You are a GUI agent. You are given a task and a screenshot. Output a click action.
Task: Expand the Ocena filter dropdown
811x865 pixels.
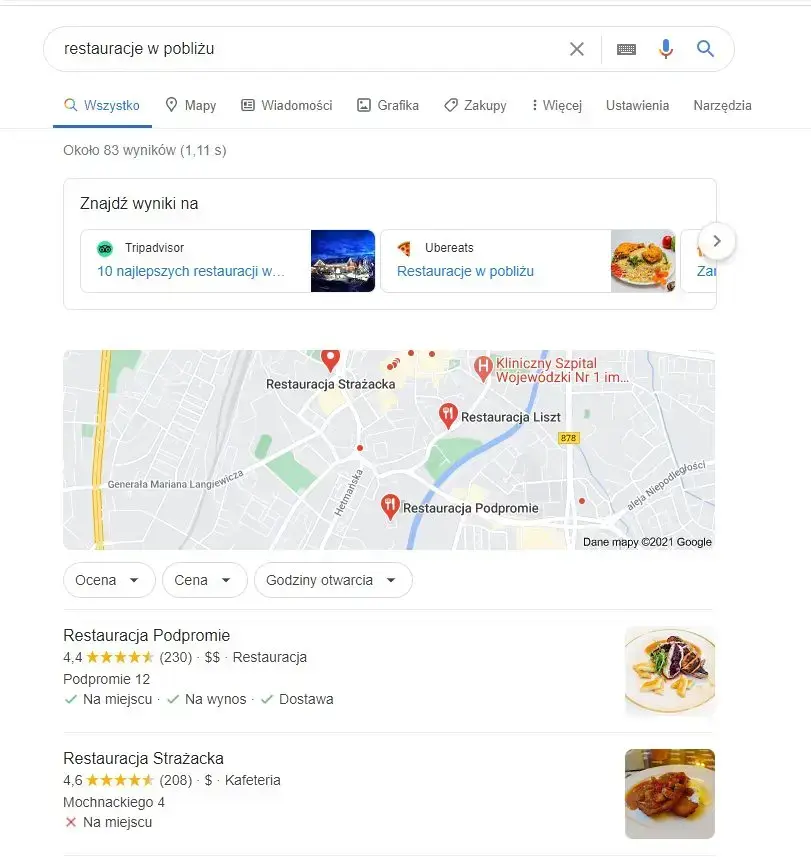tap(109, 580)
